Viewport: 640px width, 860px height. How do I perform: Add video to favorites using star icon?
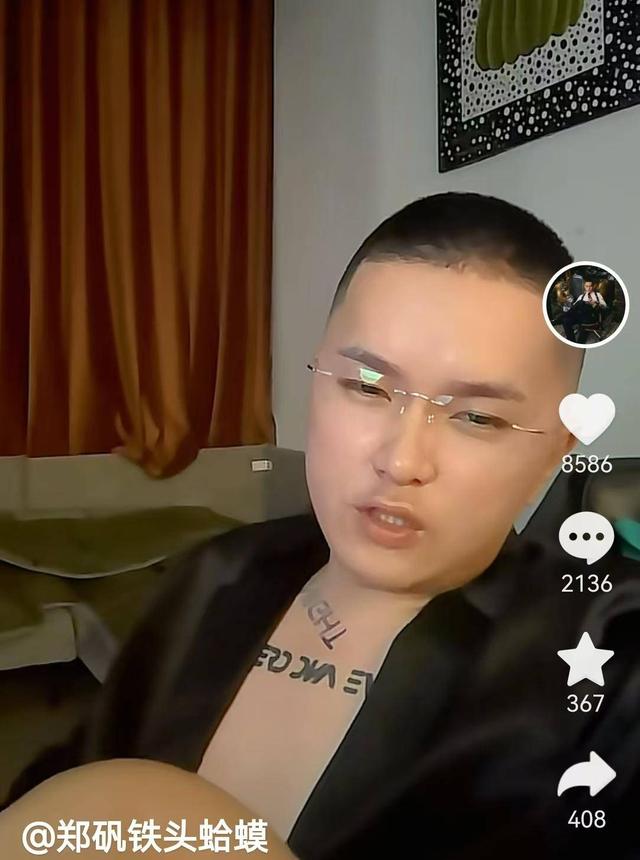[x=586, y=660]
